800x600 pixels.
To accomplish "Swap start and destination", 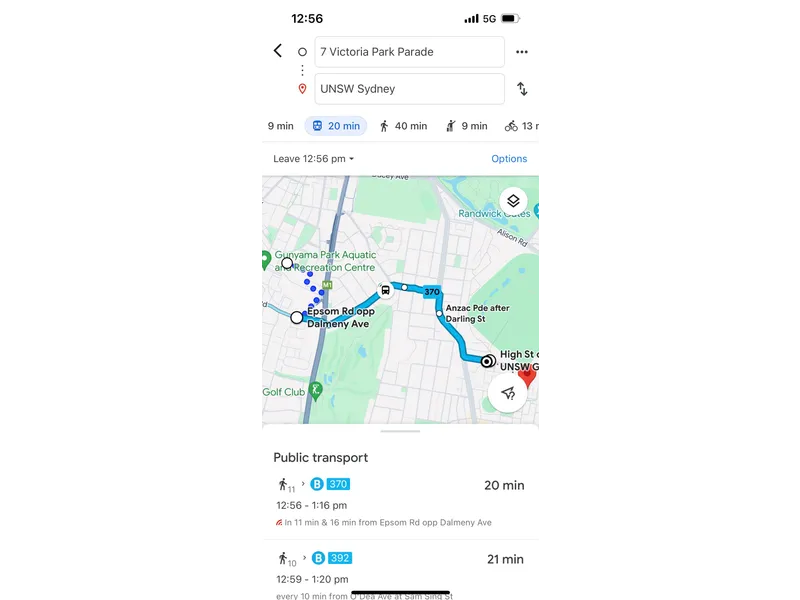I will point(522,89).
